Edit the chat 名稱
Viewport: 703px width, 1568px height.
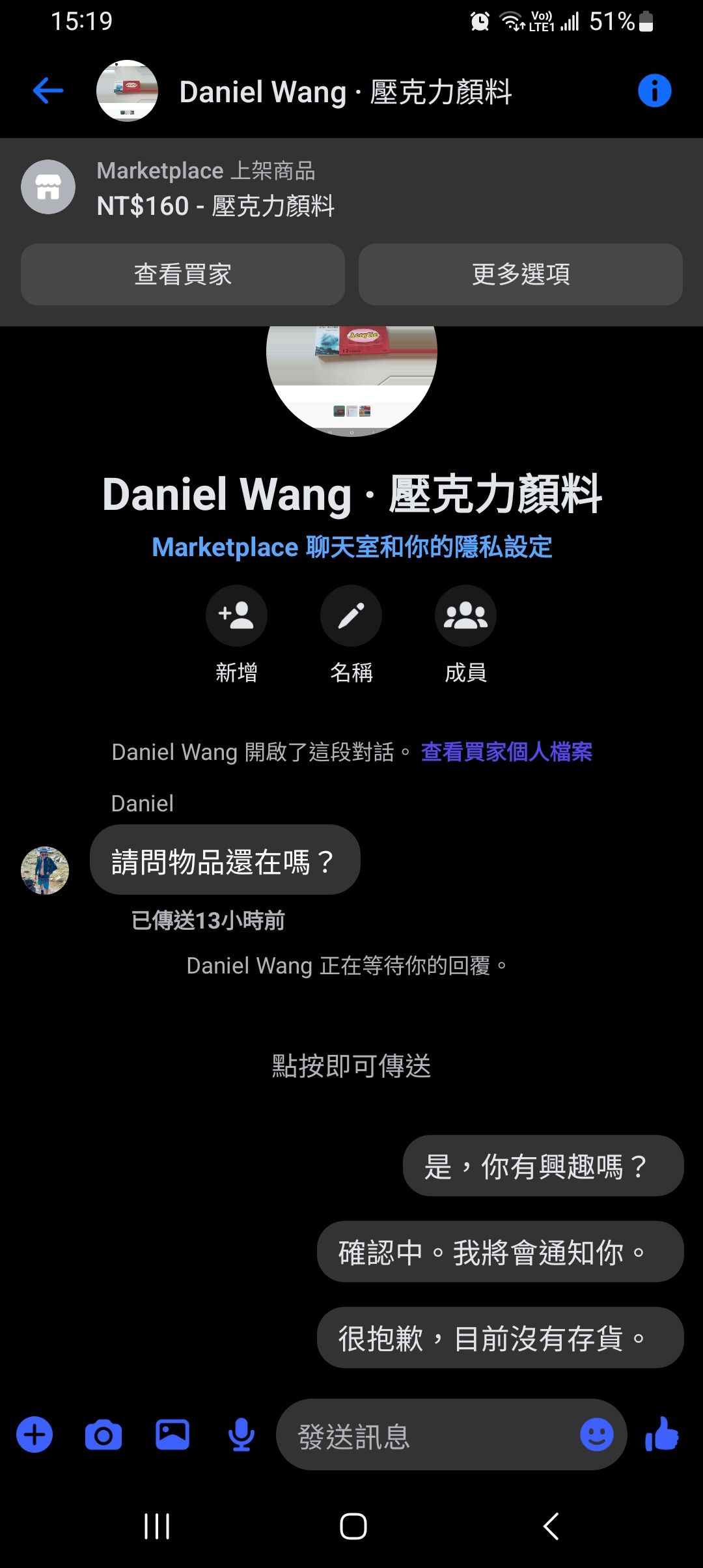pos(351,616)
